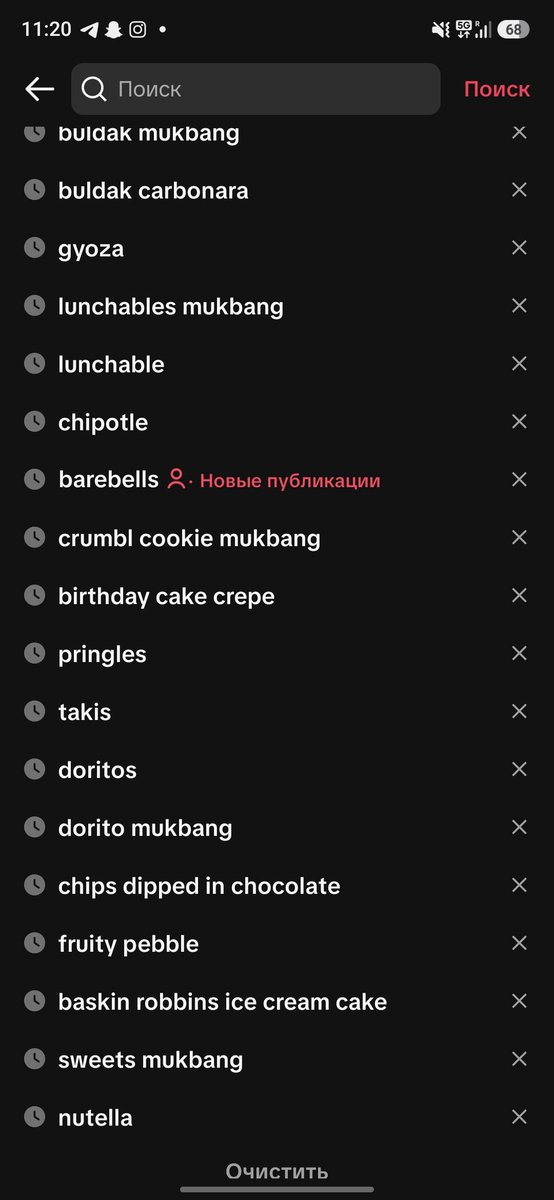Remove gyoza from search history

pyautogui.click(x=519, y=248)
